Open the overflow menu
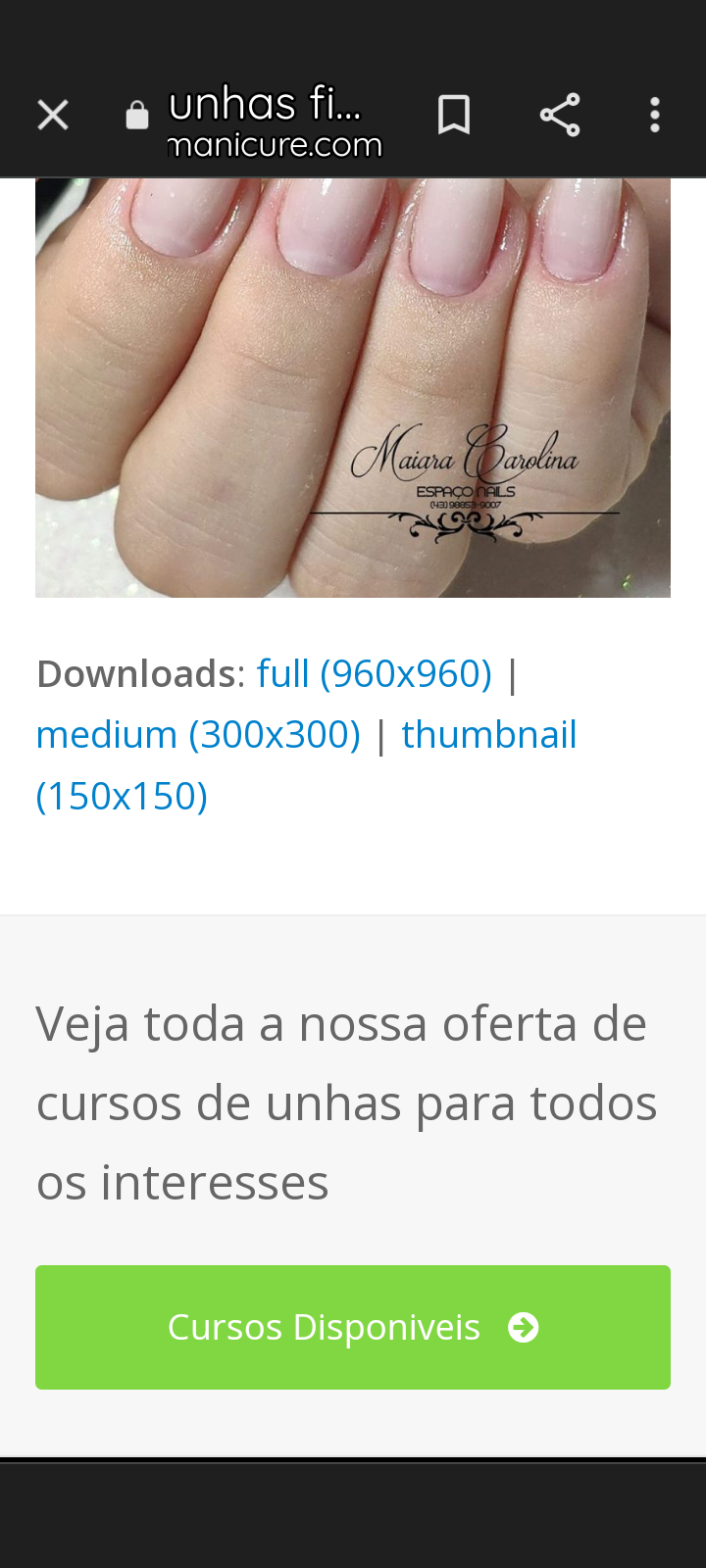706x1568 pixels. [655, 116]
